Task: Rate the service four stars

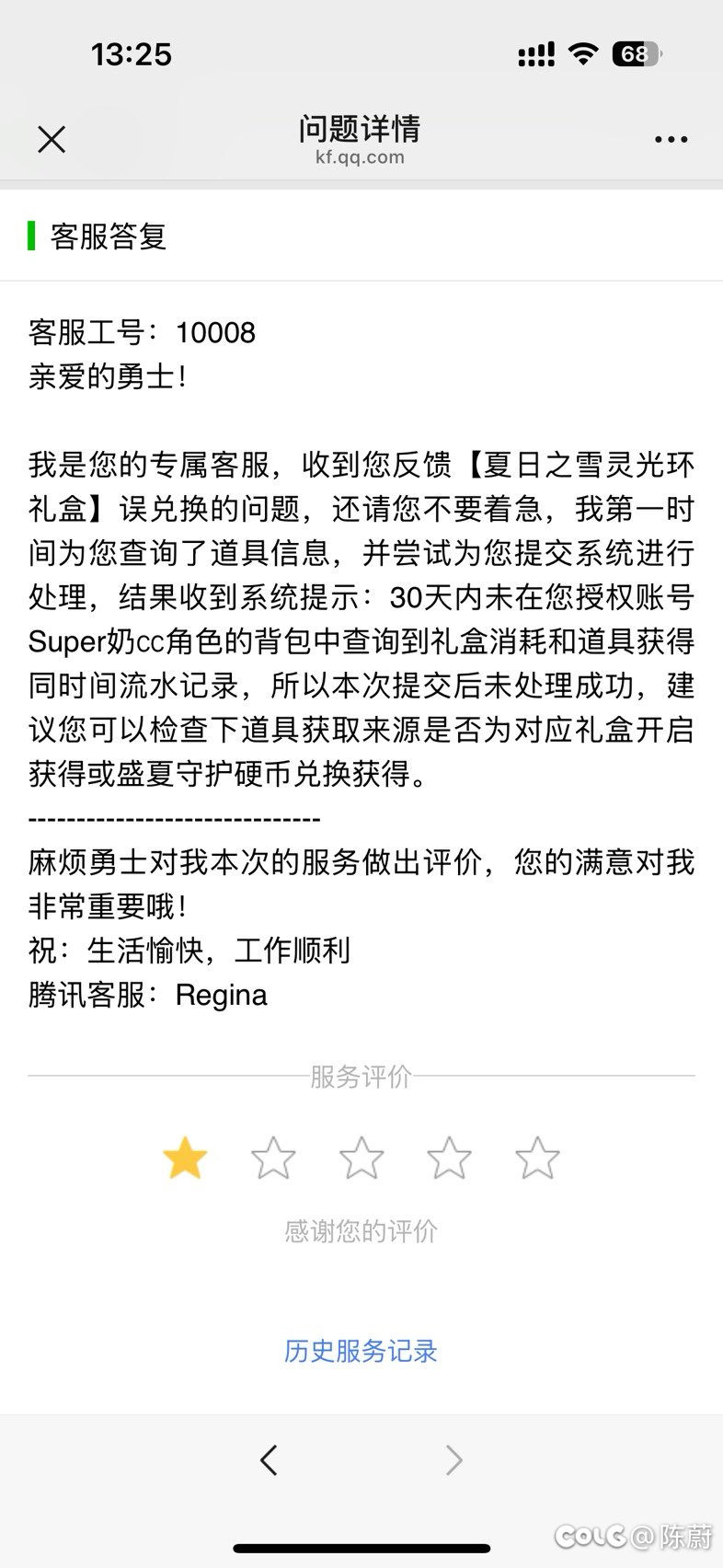Action: click(449, 1158)
